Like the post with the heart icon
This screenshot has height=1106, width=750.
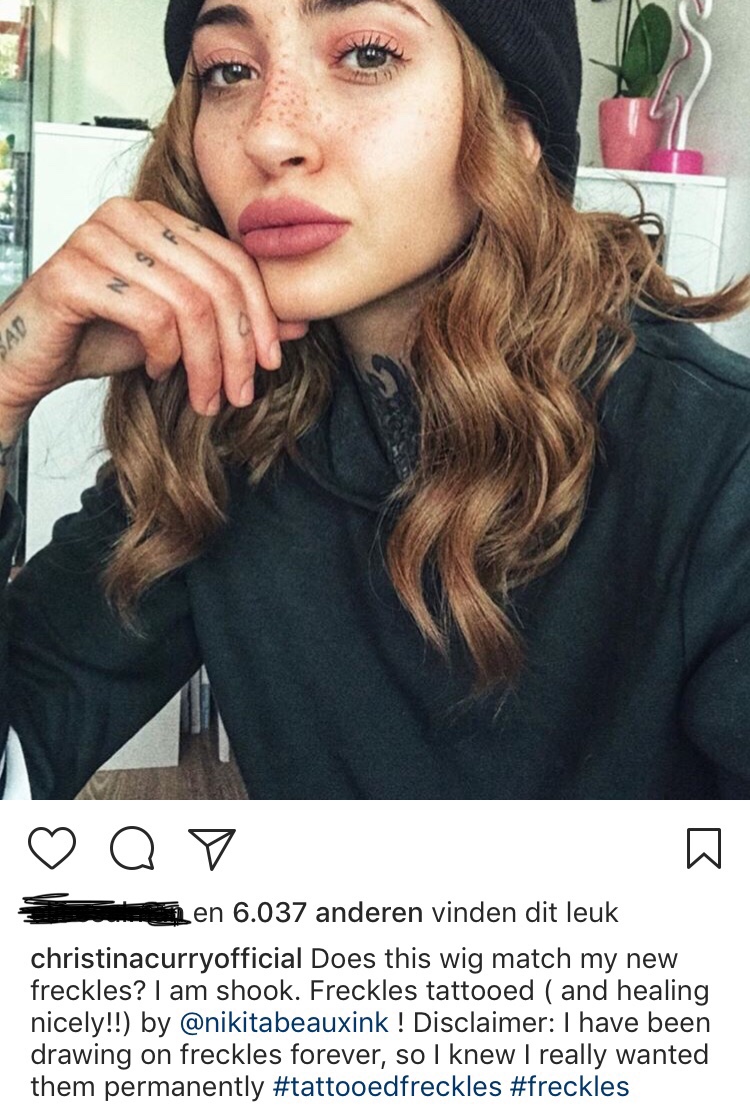pos(52,849)
